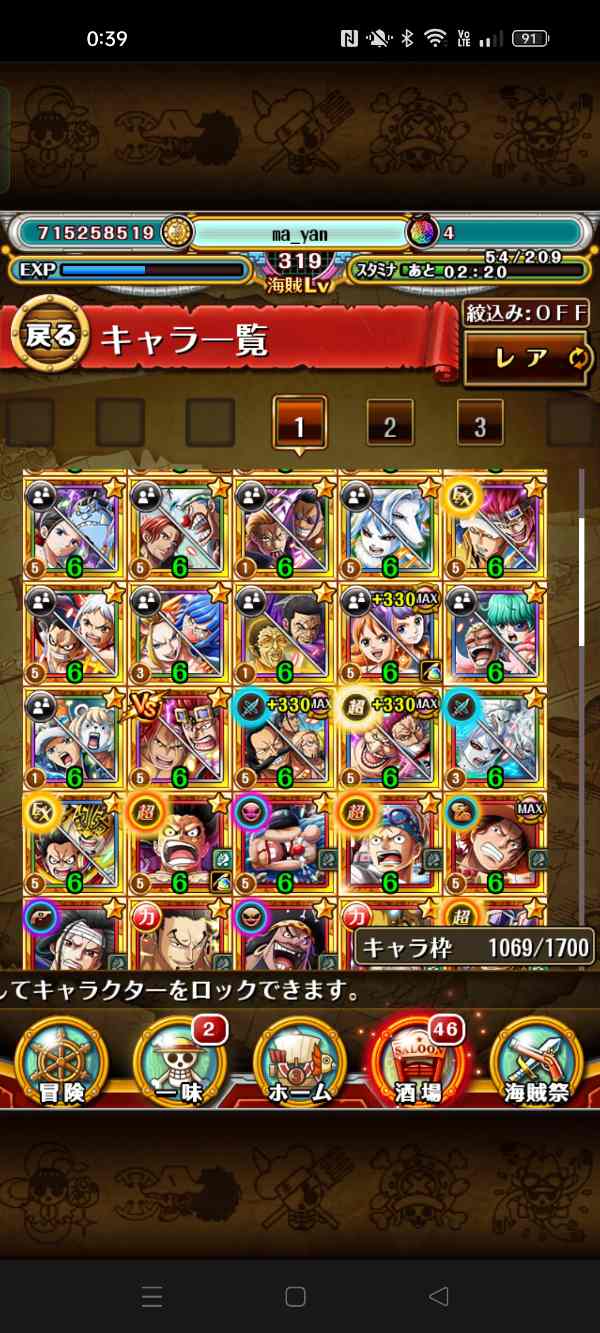Open the 一味 crew menu
Image resolution: width=600 pixels, height=1333 pixels.
point(180,1062)
